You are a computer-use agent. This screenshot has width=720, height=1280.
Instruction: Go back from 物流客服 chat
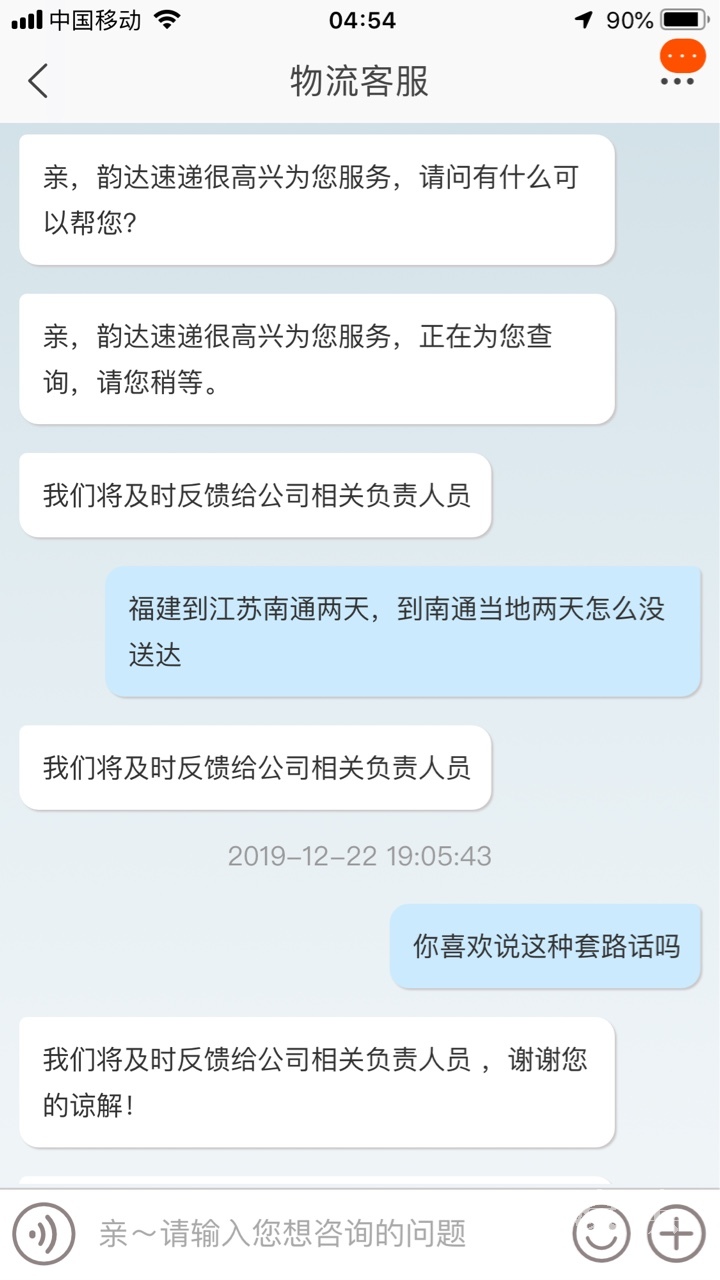pos(38,81)
